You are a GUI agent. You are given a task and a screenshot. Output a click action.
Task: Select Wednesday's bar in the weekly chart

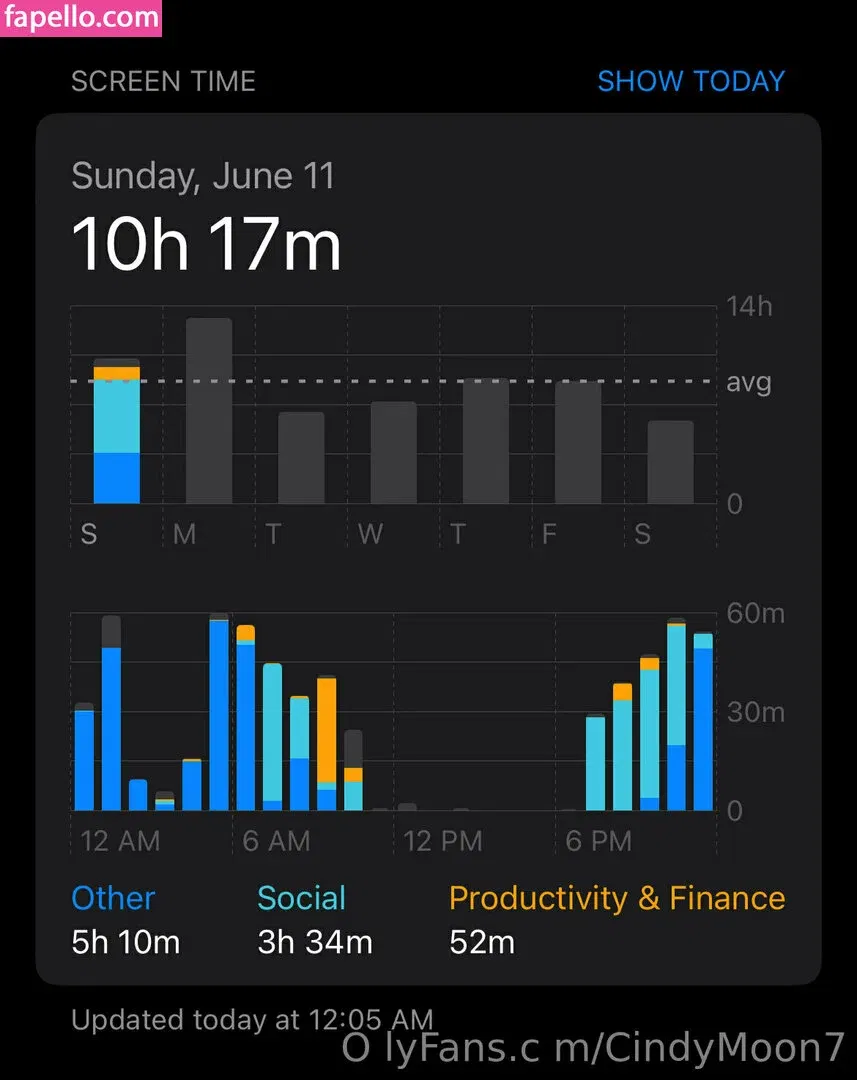pos(394,453)
